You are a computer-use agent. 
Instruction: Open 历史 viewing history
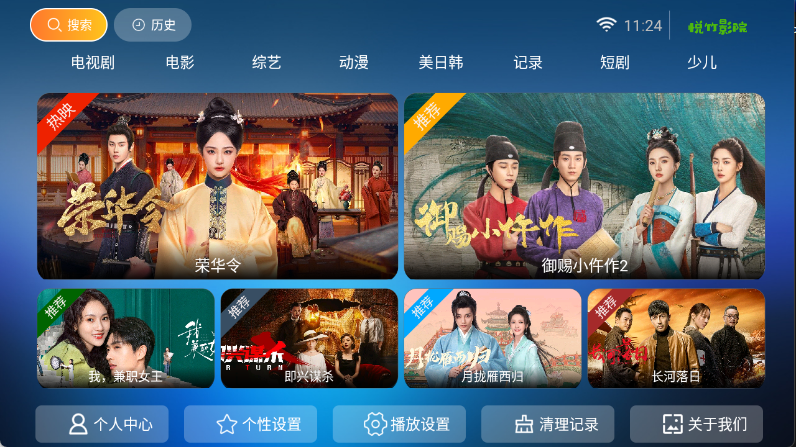click(x=152, y=25)
